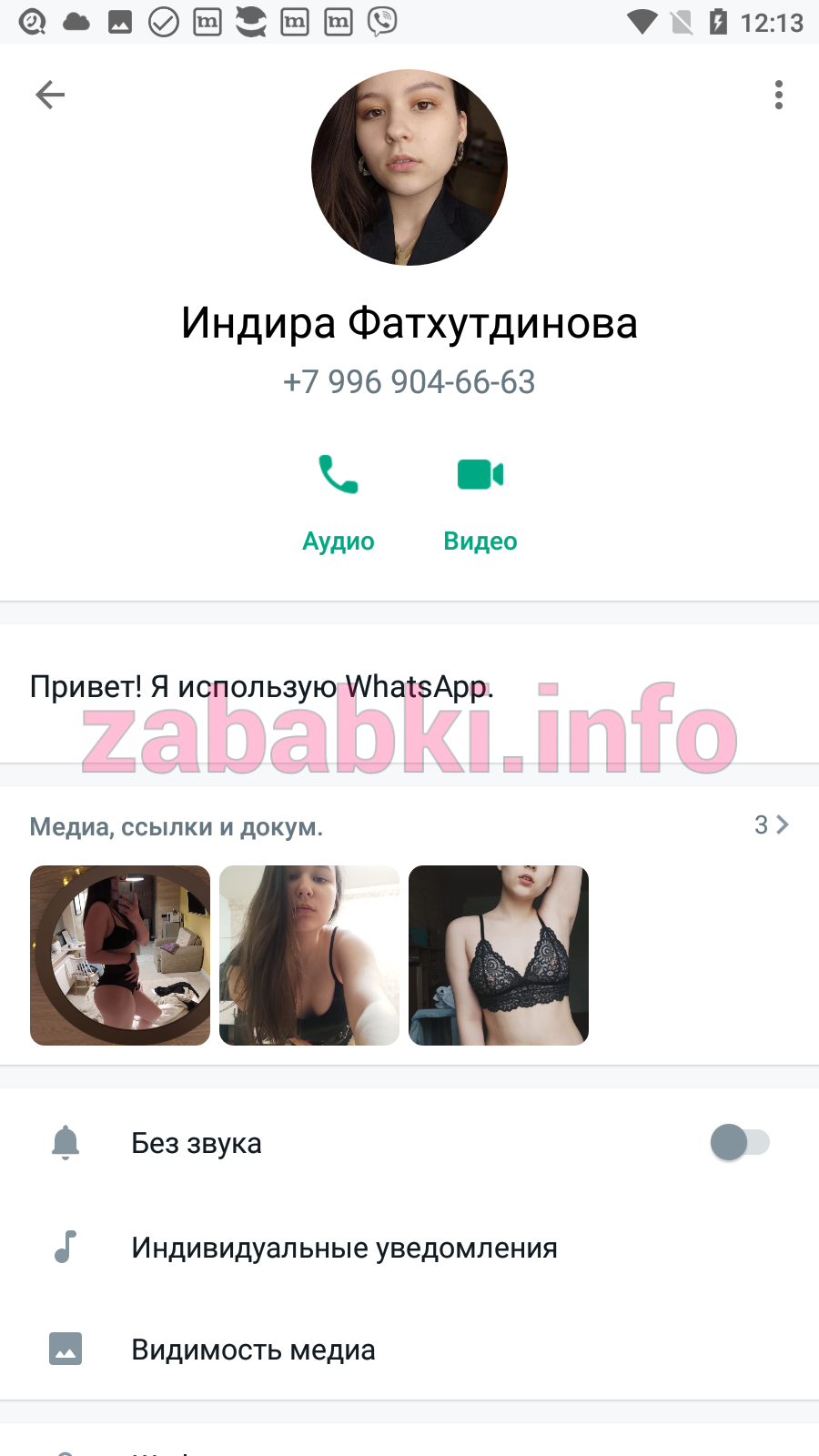Screen dimensions: 819x1456
Task: Open the contact's profile photo
Action: (409, 167)
